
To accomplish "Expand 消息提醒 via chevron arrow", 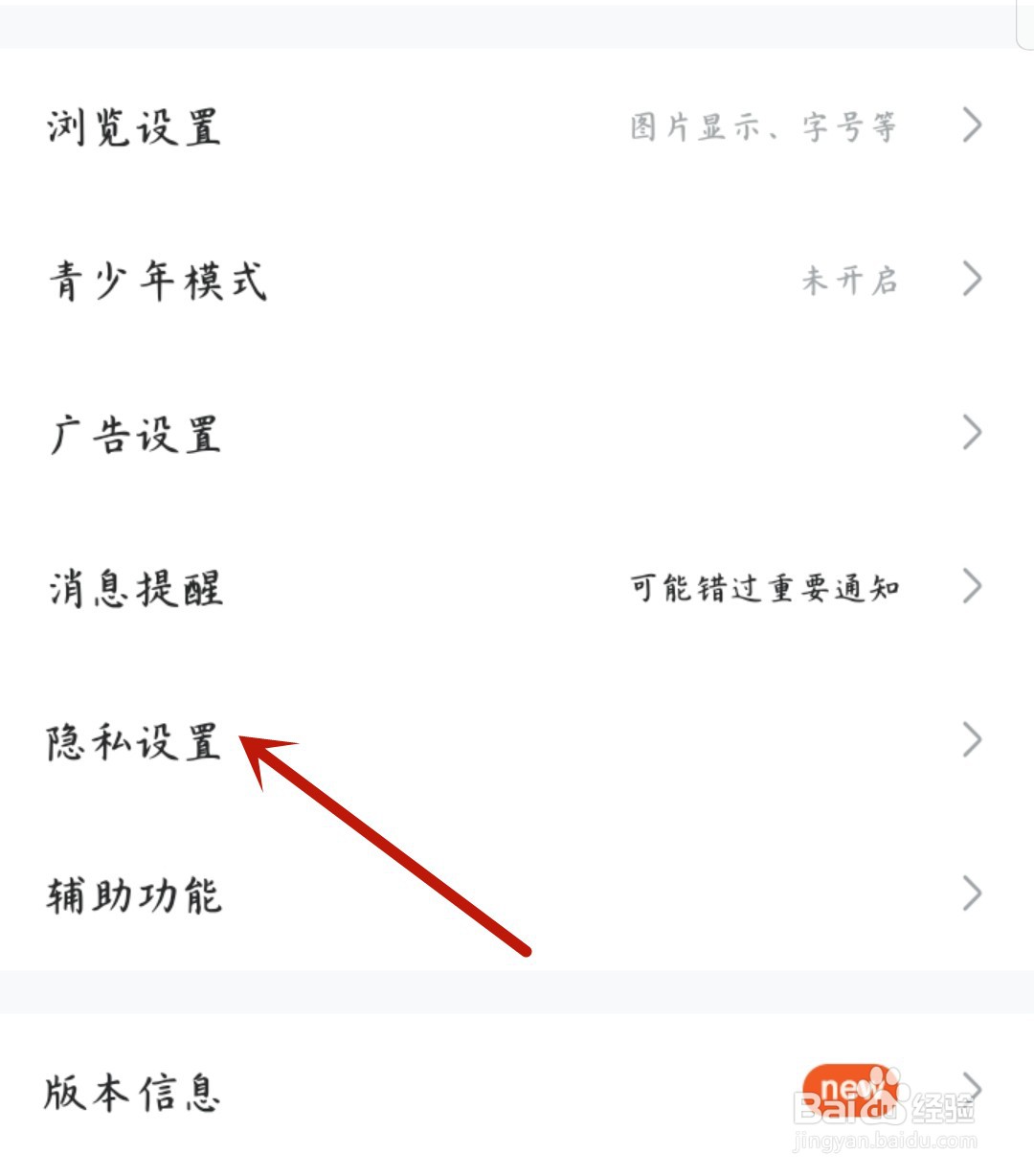I will point(972,586).
